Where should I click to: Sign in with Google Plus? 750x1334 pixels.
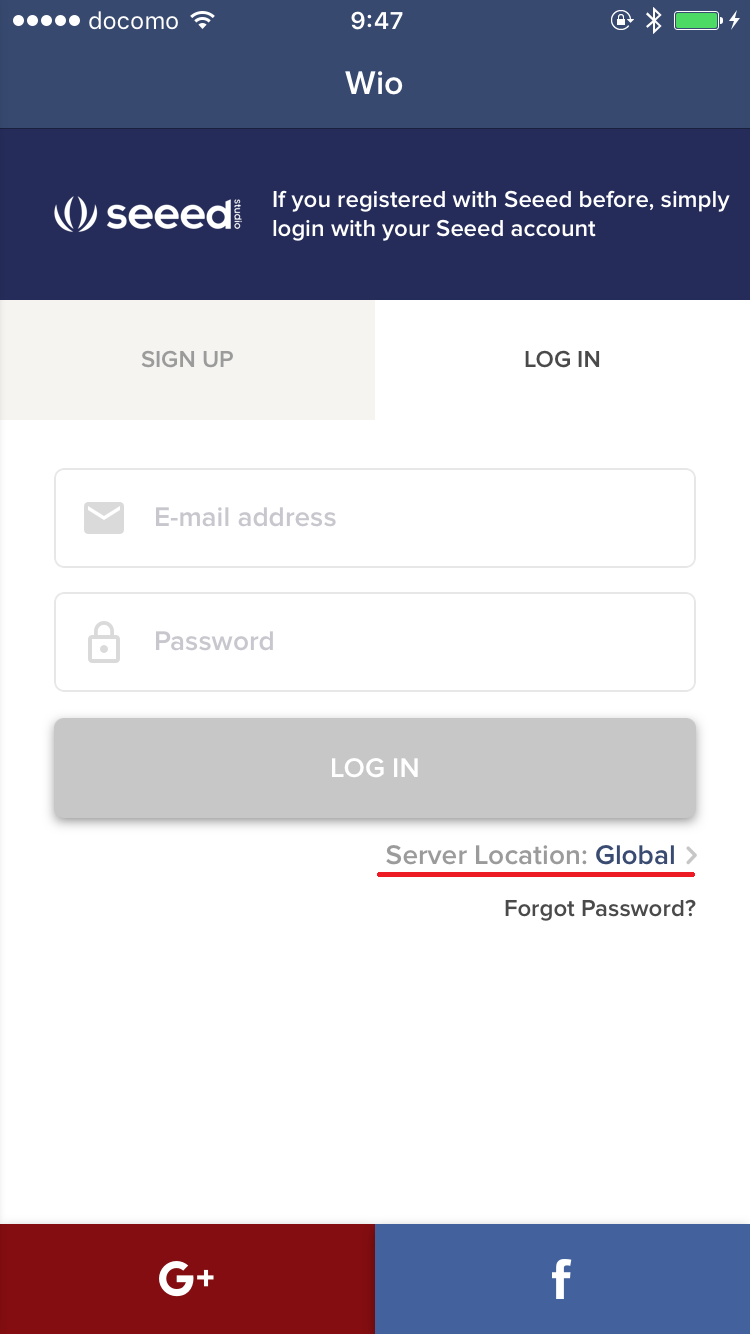(187, 1279)
